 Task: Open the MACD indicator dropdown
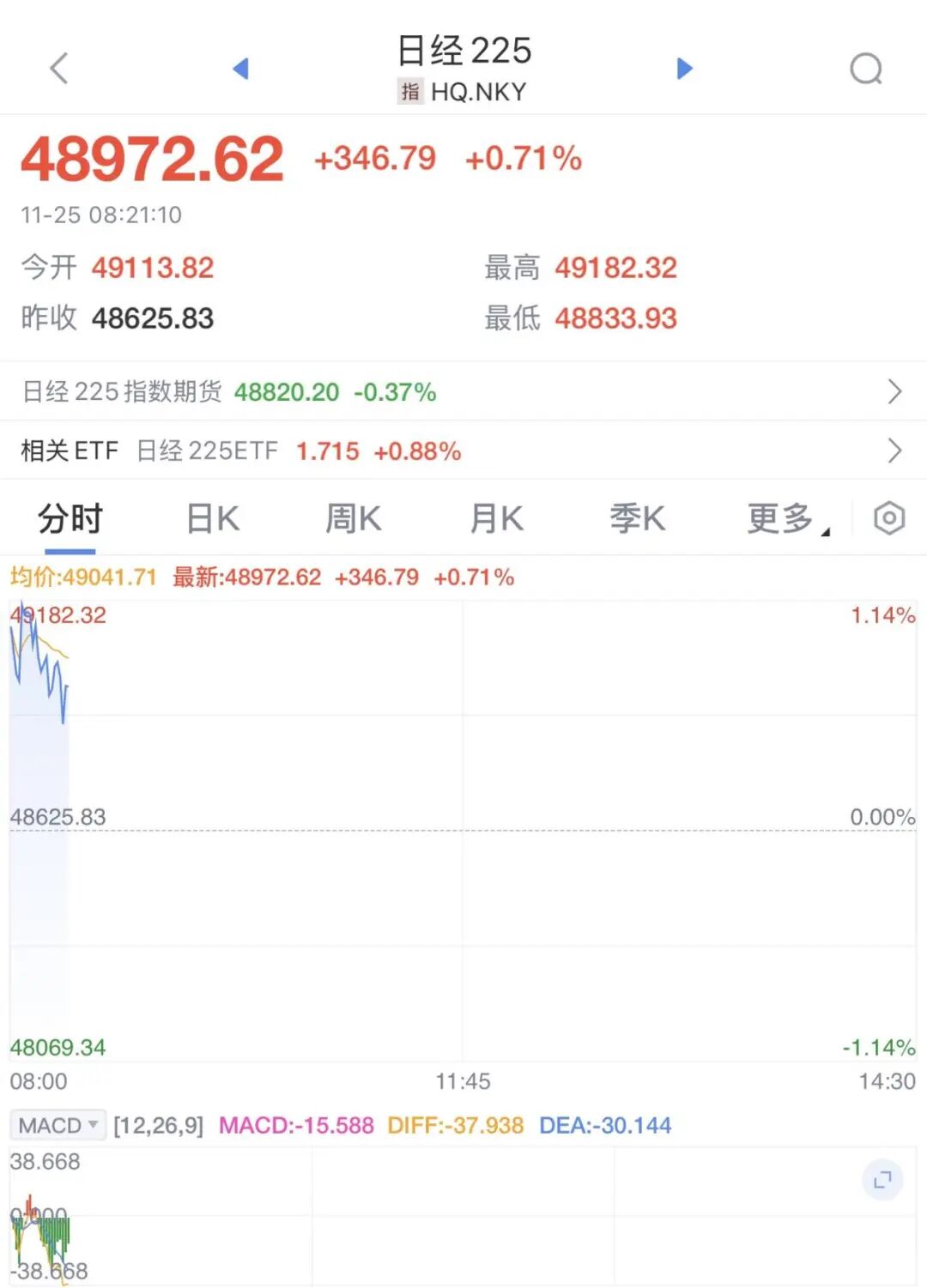click(58, 1125)
